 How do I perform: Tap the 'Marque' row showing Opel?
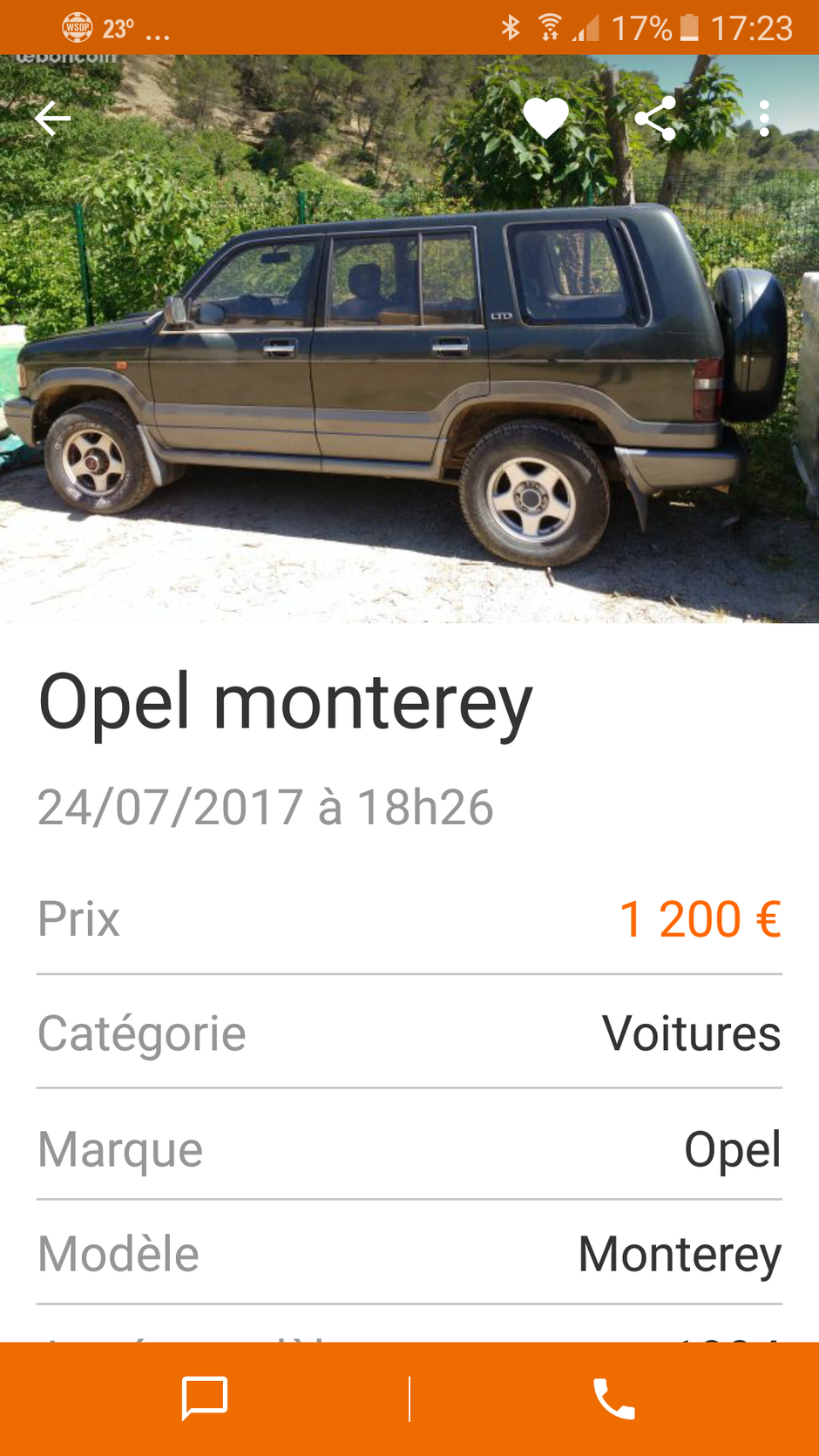click(409, 1148)
